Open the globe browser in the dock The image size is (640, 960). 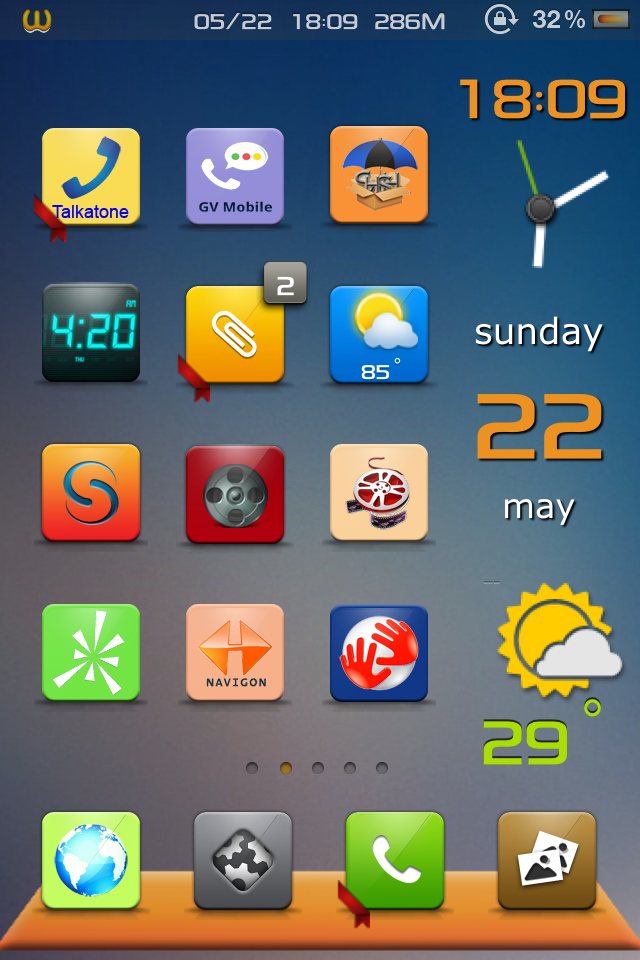(91, 860)
